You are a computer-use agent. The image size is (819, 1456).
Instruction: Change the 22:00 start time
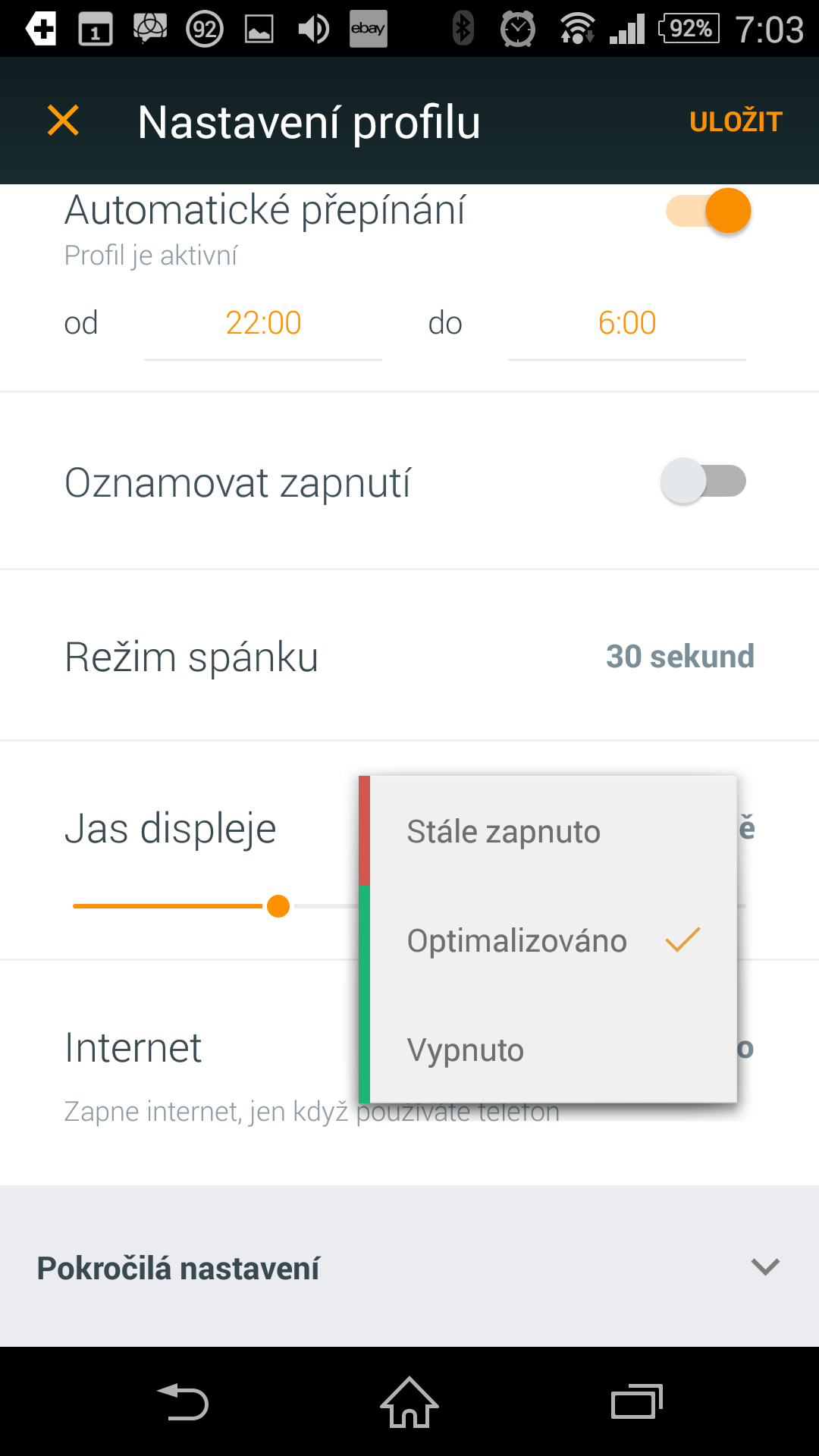point(263,324)
